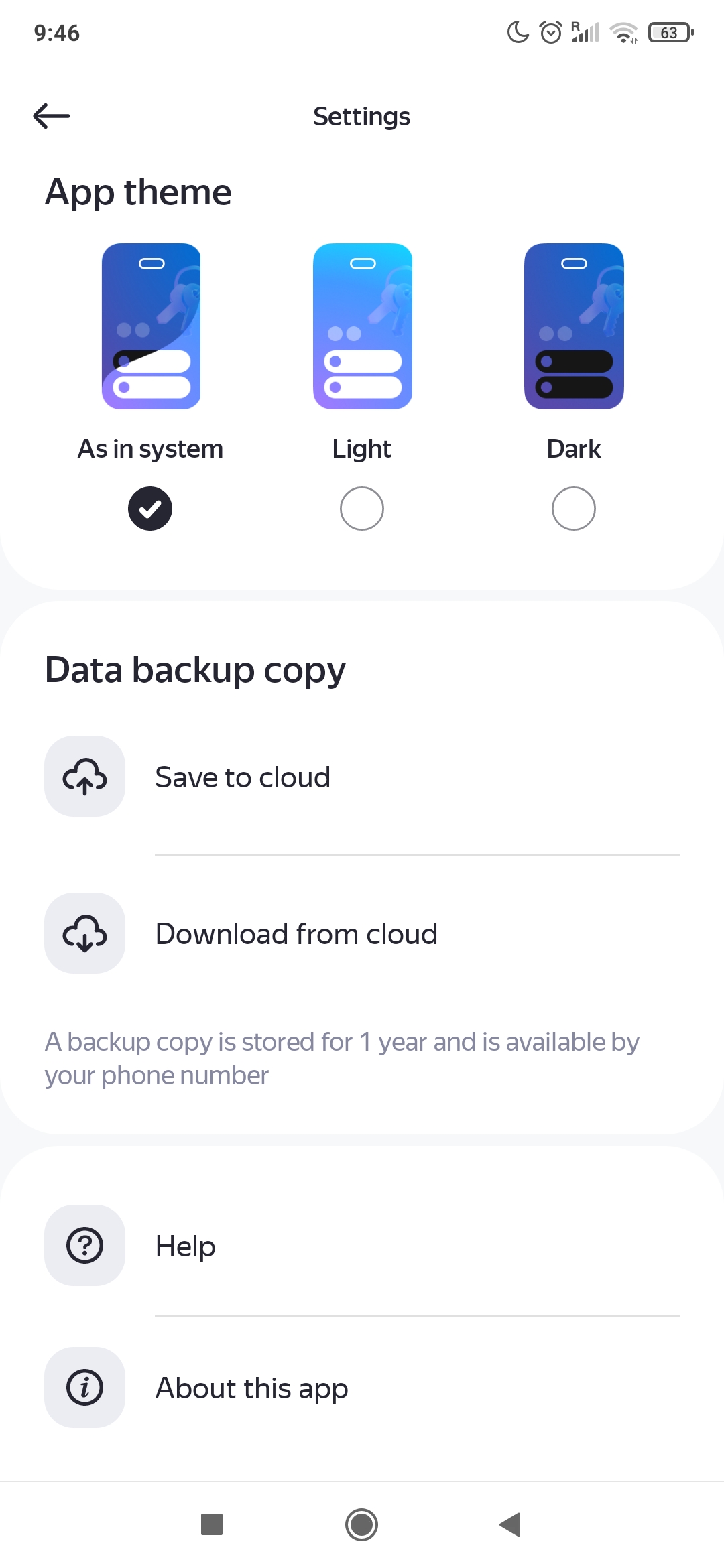
Task: Open the Help section
Action: pos(186,1246)
